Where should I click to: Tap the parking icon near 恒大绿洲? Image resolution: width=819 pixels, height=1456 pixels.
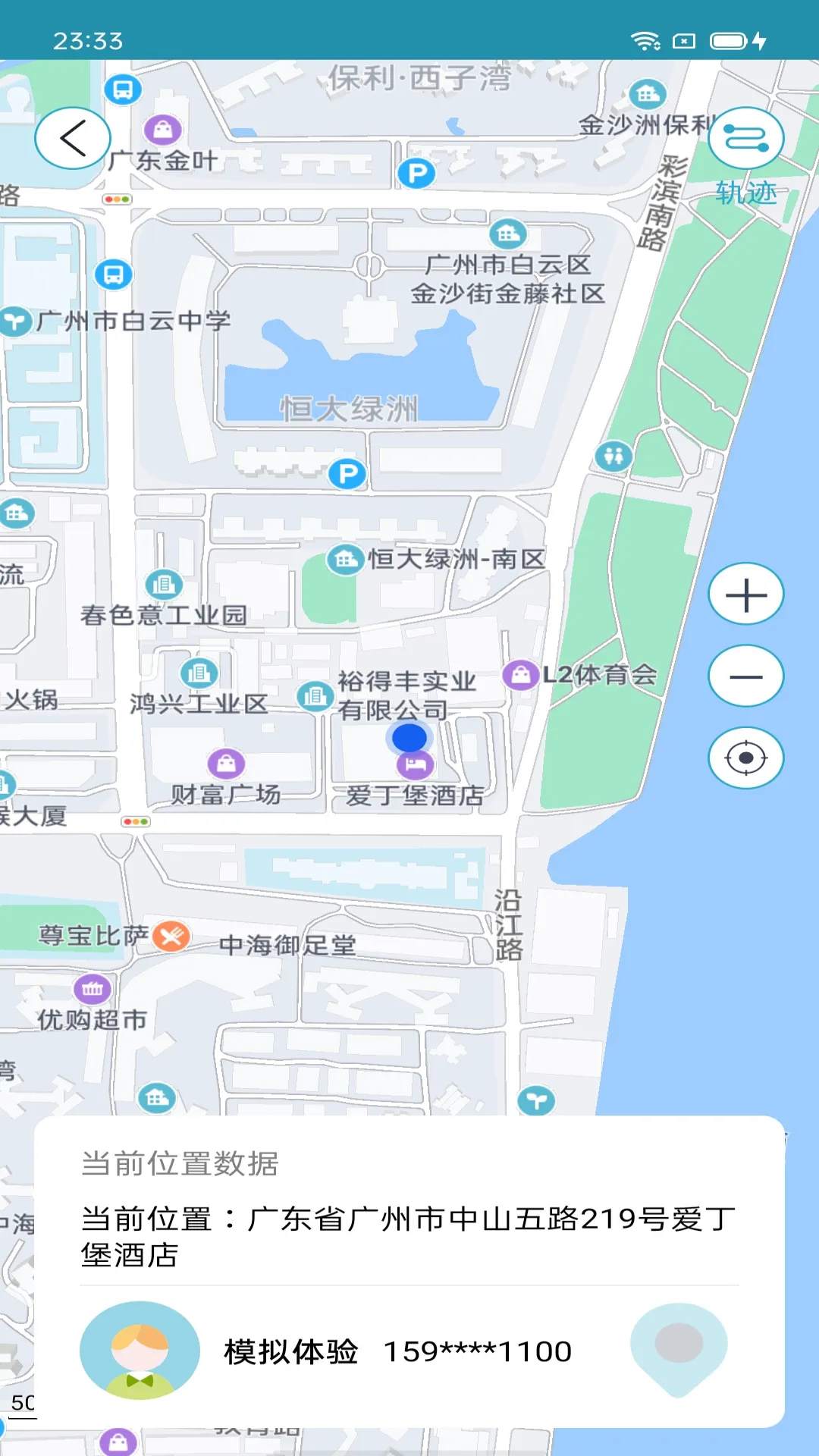click(x=347, y=472)
